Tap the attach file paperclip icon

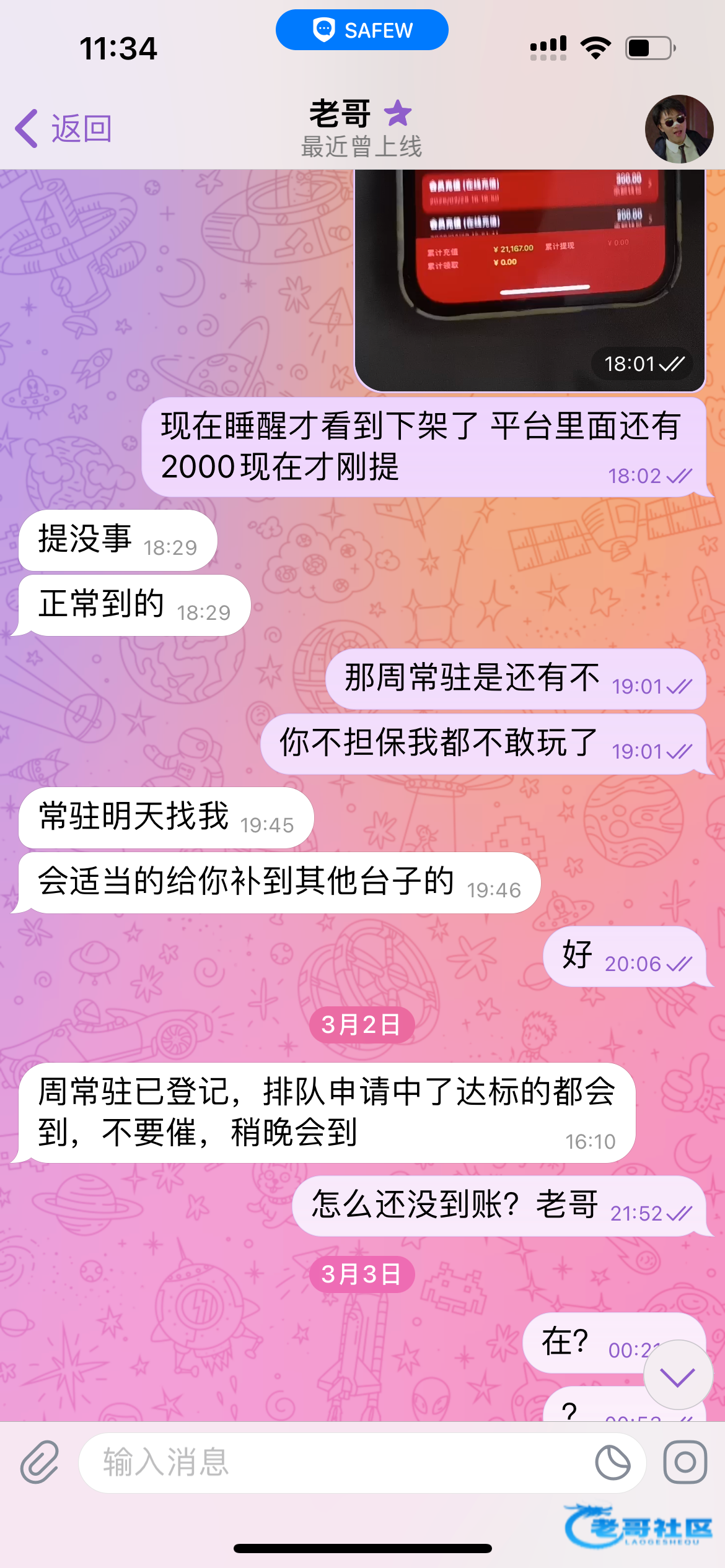pyautogui.click(x=40, y=1462)
